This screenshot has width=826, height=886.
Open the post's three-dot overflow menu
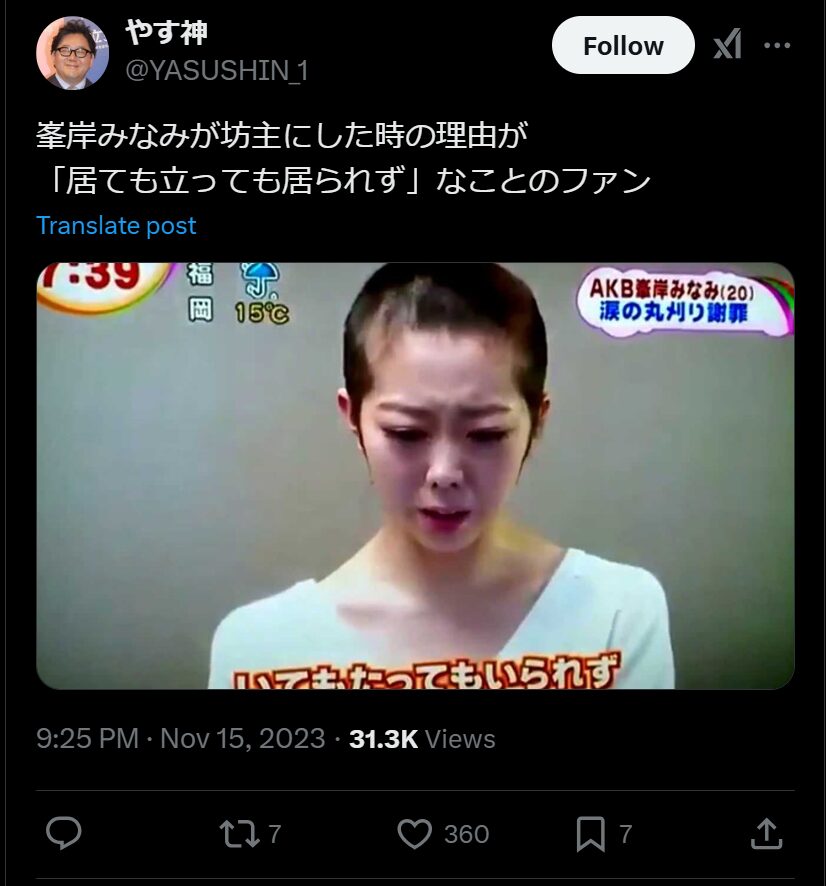coord(777,46)
